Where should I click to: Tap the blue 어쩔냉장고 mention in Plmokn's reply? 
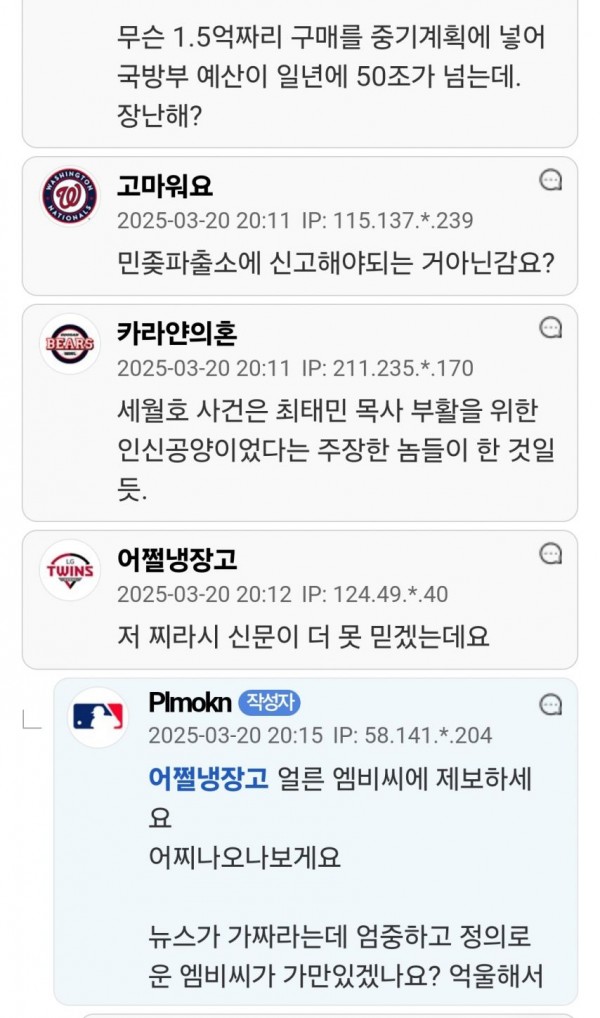[x=208, y=780]
